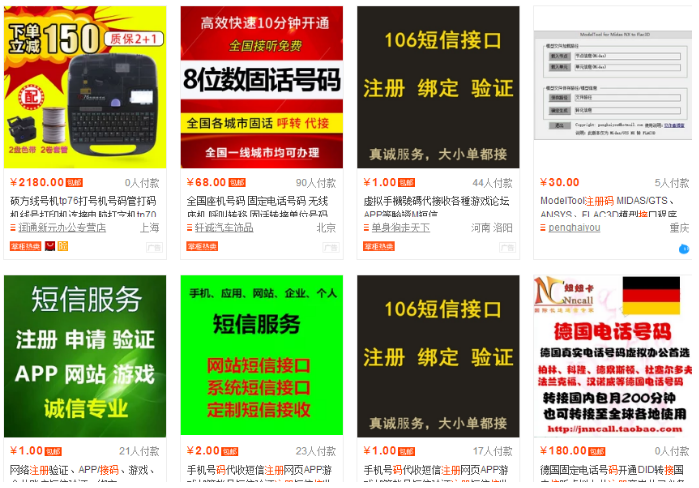699x488 pixels.
Task: Open the 8位数固话号码 product image
Action: click(261, 87)
